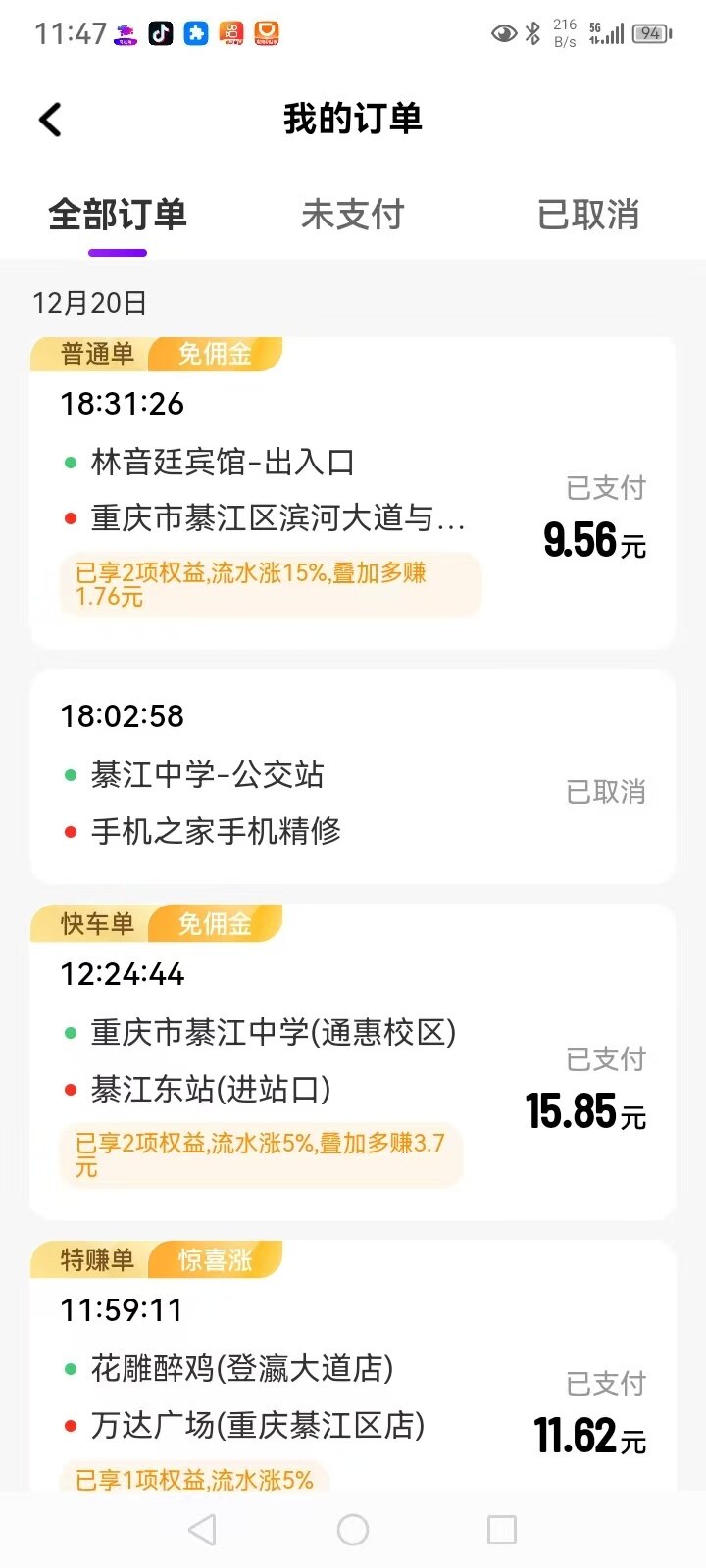
Task: Open the system recent apps view
Action: (502, 1530)
